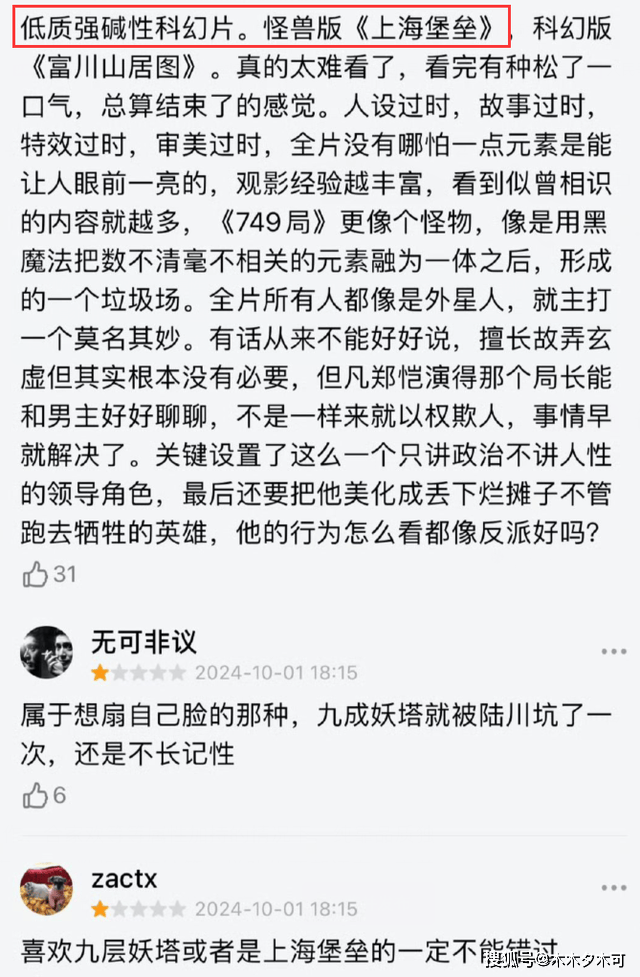Open overflow menu on zactx's comment

613,888
